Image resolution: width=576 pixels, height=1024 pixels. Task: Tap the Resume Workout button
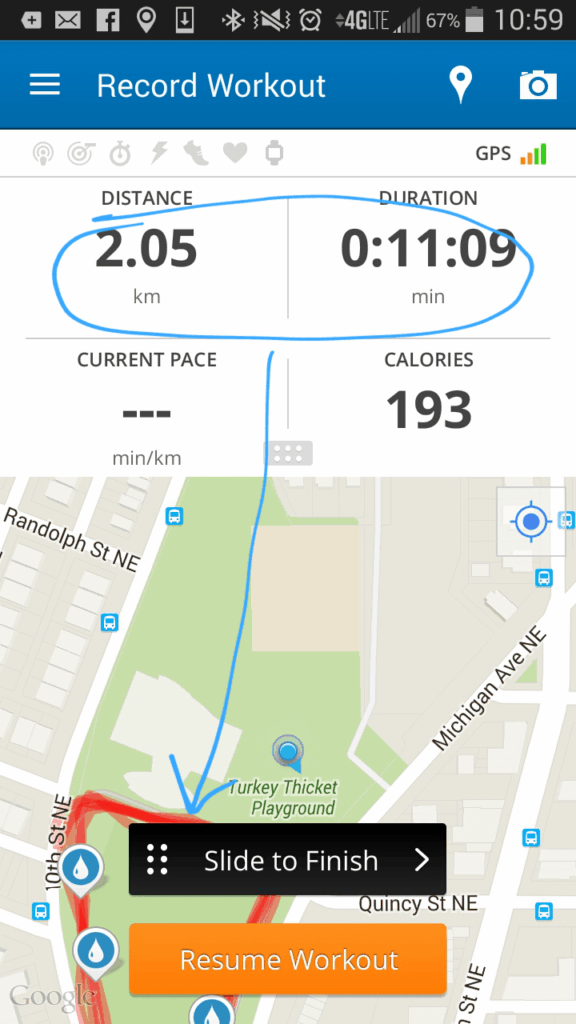tap(287, 959)
